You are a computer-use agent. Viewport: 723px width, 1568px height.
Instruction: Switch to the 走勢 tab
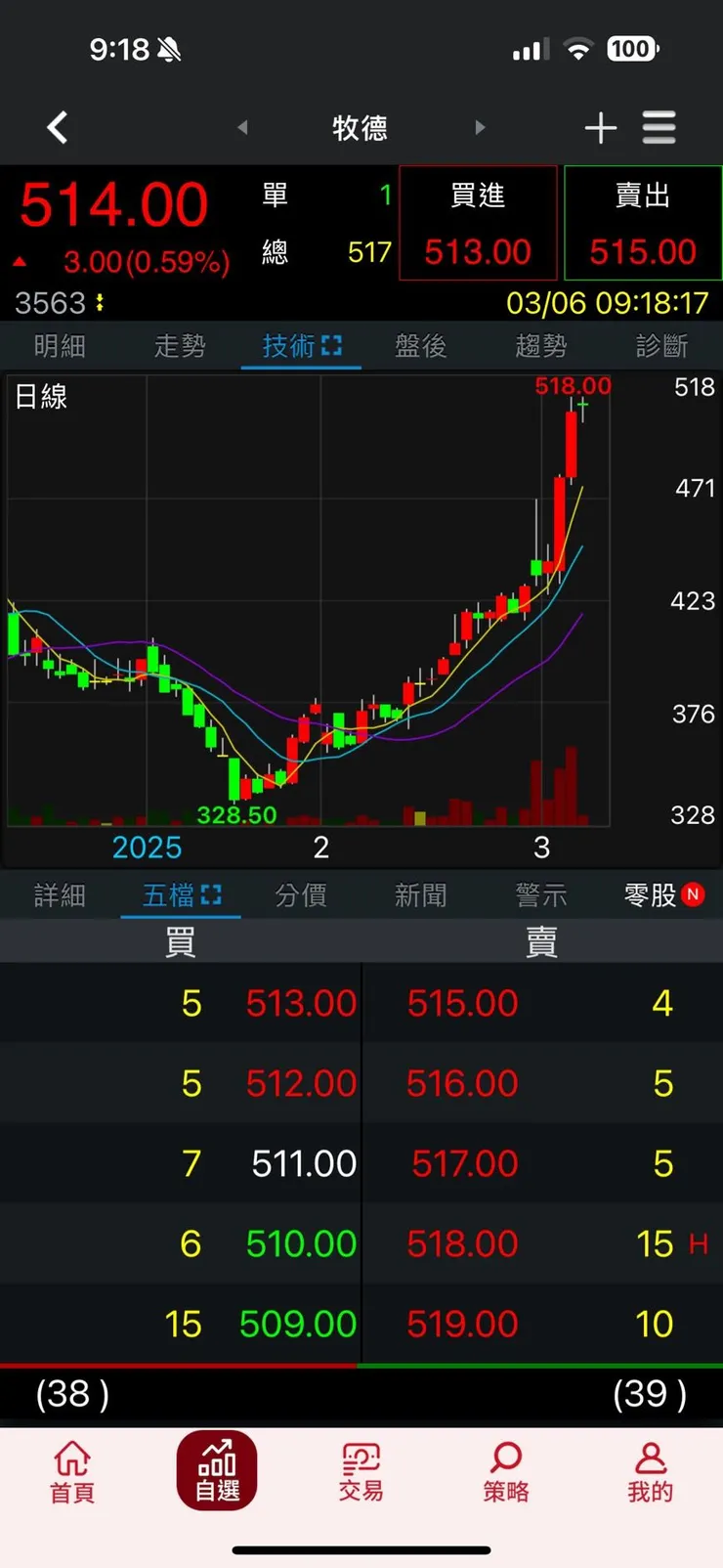click(x=180, y=346)
